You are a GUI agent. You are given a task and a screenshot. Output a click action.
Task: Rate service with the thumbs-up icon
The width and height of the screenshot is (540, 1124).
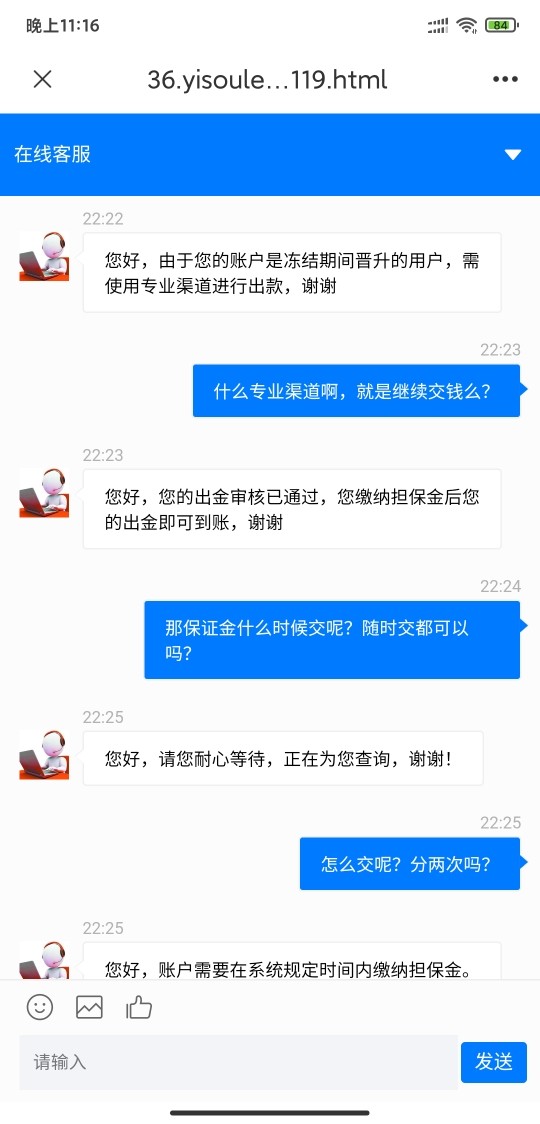(139, 1007)
